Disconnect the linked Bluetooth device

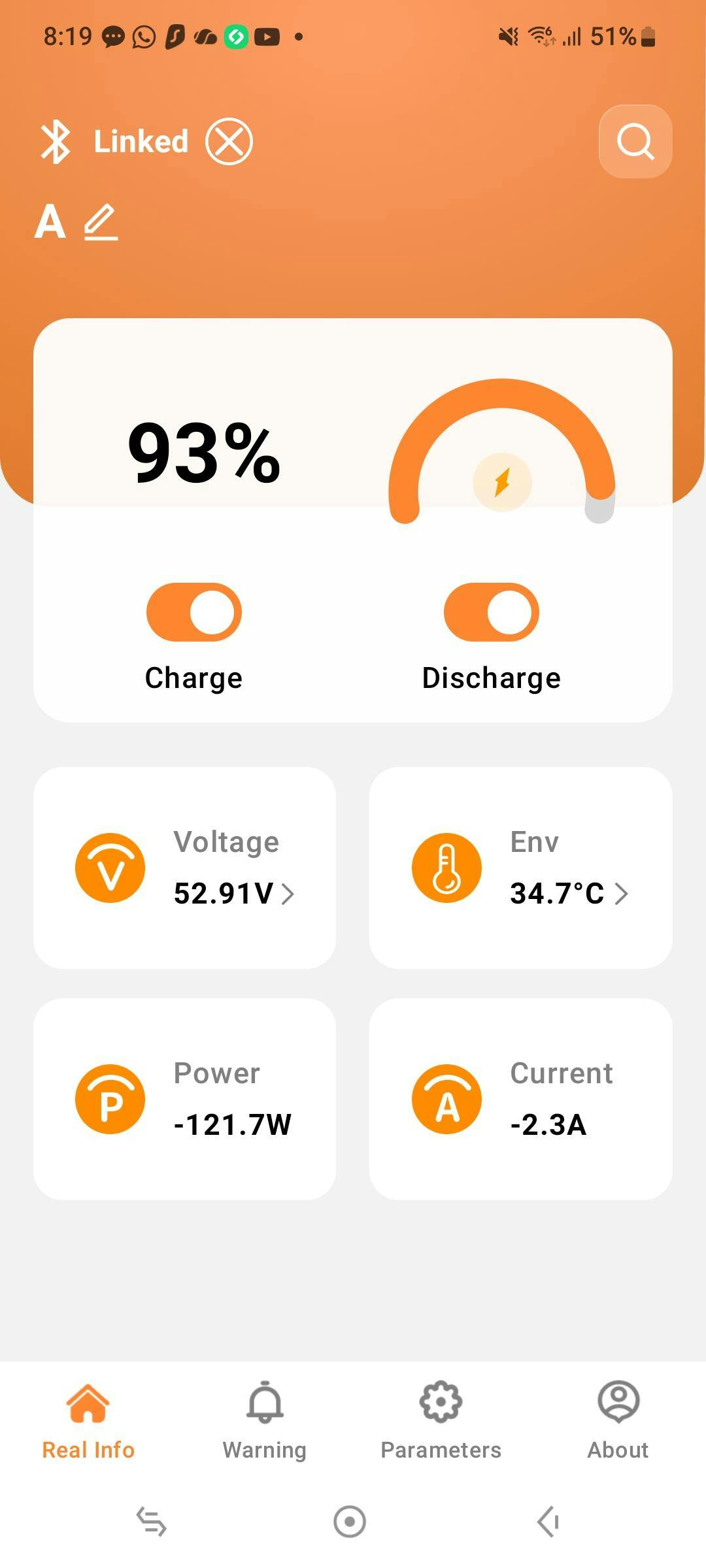[x=229, y=142]
